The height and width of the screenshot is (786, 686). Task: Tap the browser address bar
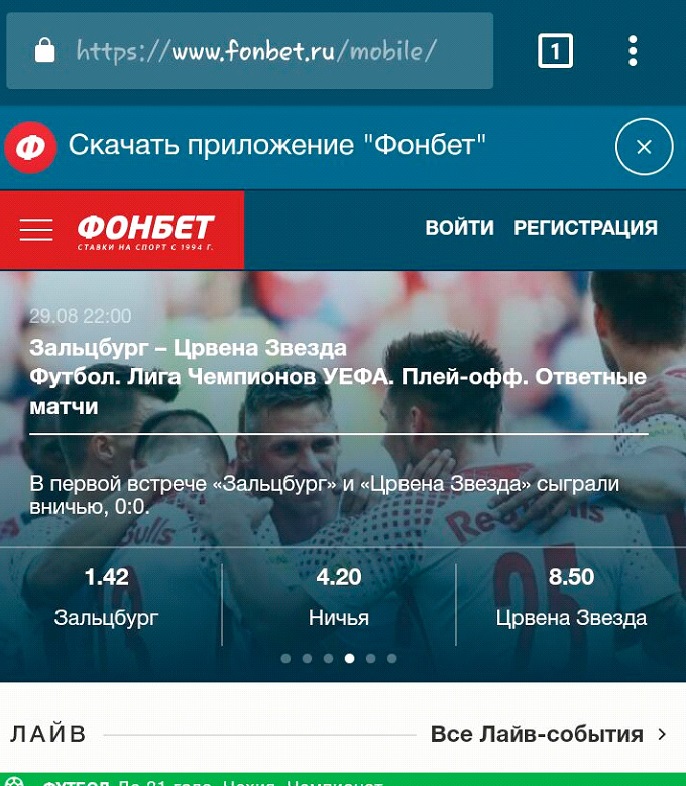click(x=250, y=51)
